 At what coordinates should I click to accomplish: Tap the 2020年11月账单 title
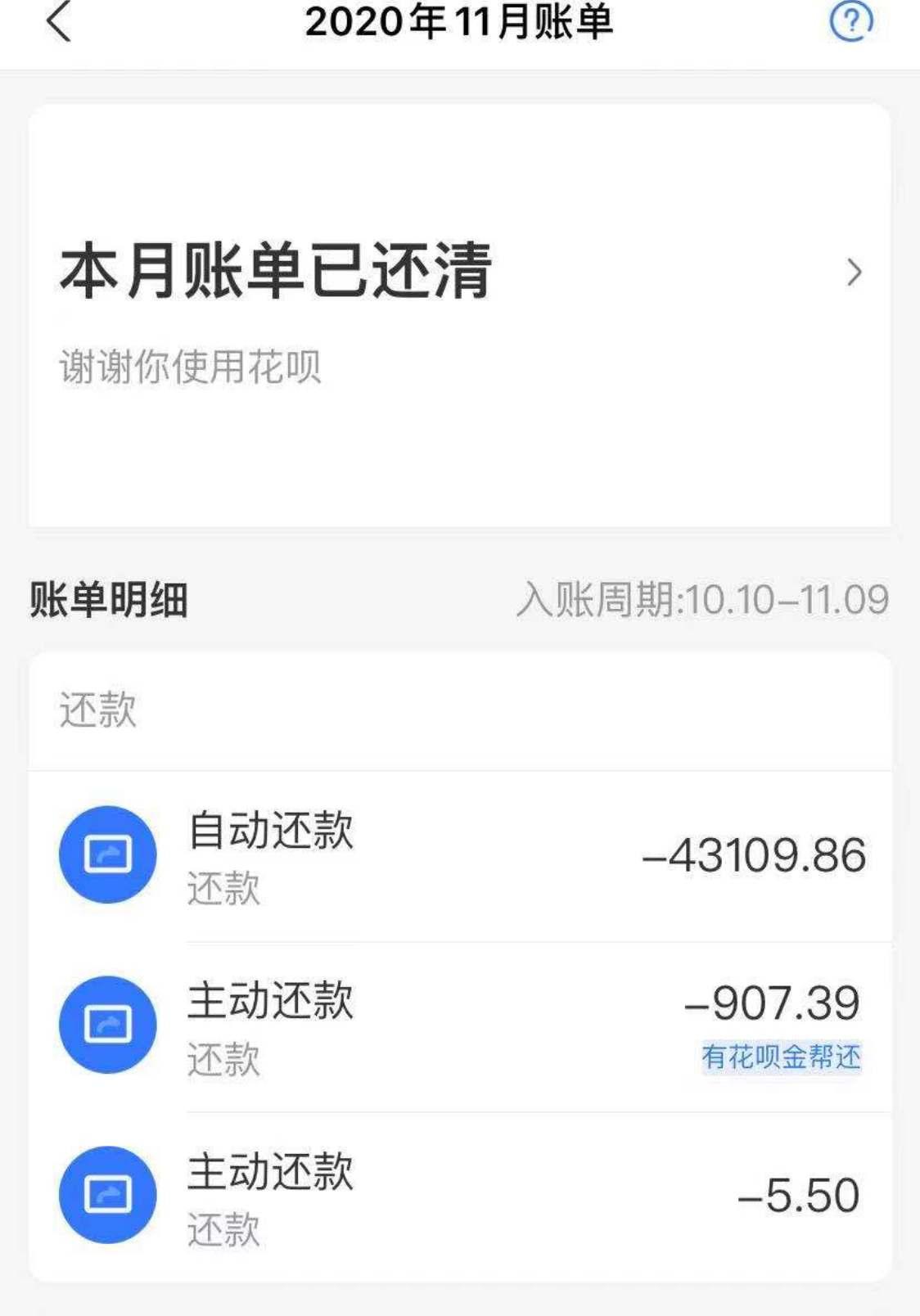[460, 23]
